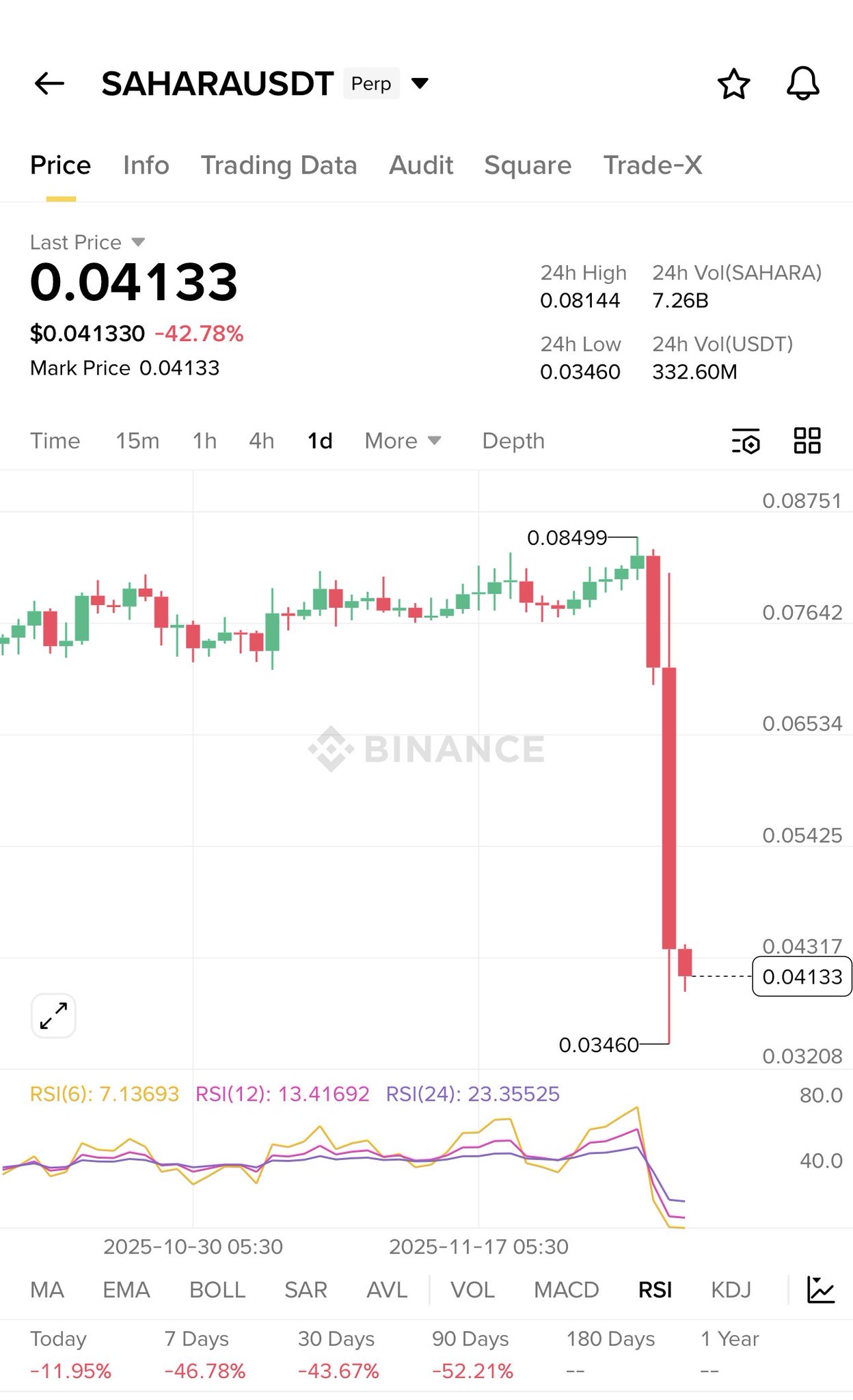Open the Square tab
The height and width of the screenshot is (1400, 853).
click(x=527, y=165)
